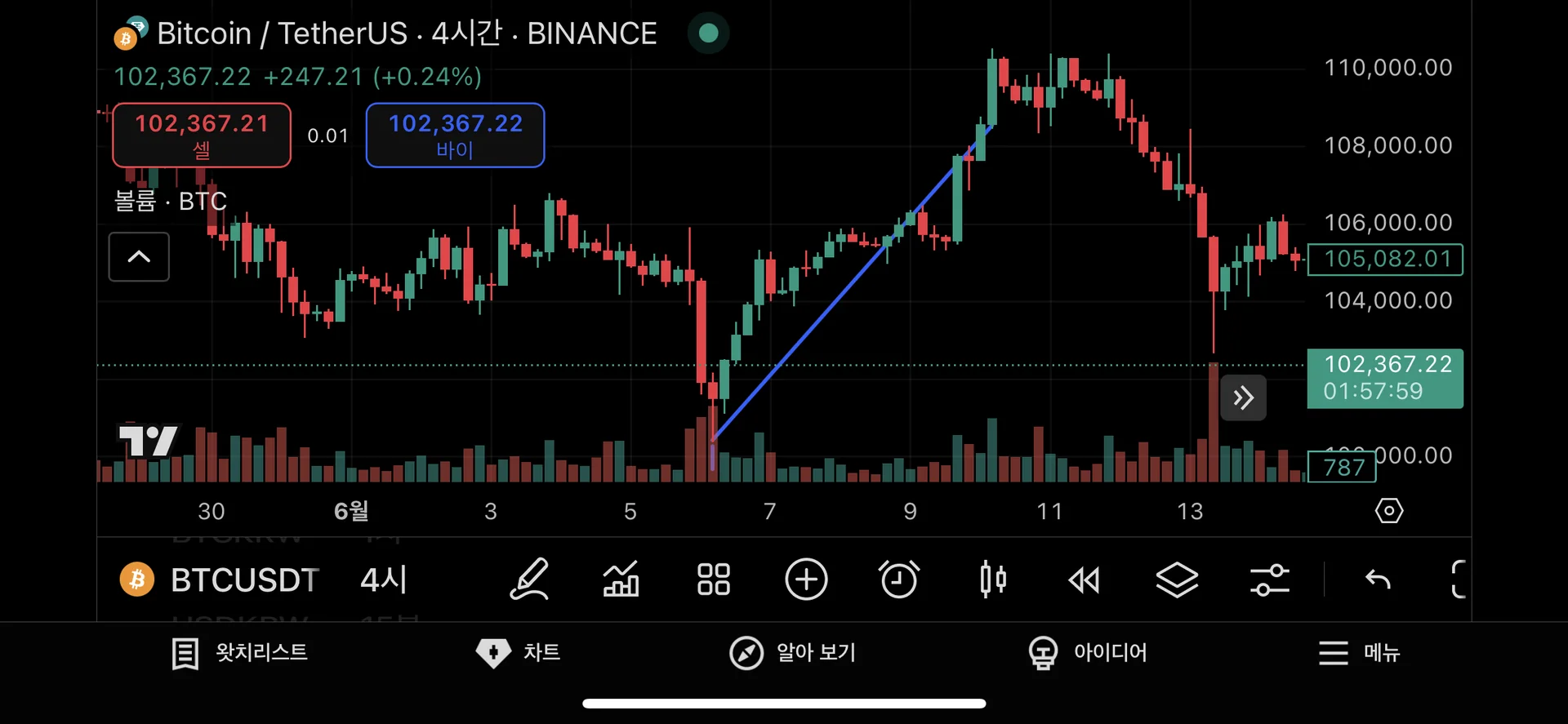The image size is (1568, 724).
Task: Jump to the latest bar with the double arrow
Action: click(x=1243, y=398)
